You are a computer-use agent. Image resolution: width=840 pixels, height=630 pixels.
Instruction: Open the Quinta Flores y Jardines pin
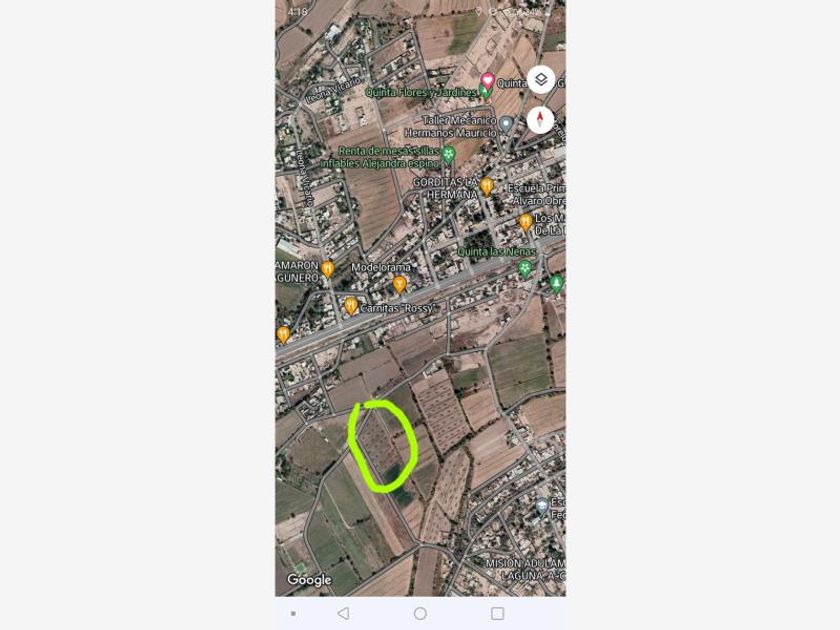click(x=485, y=92)
